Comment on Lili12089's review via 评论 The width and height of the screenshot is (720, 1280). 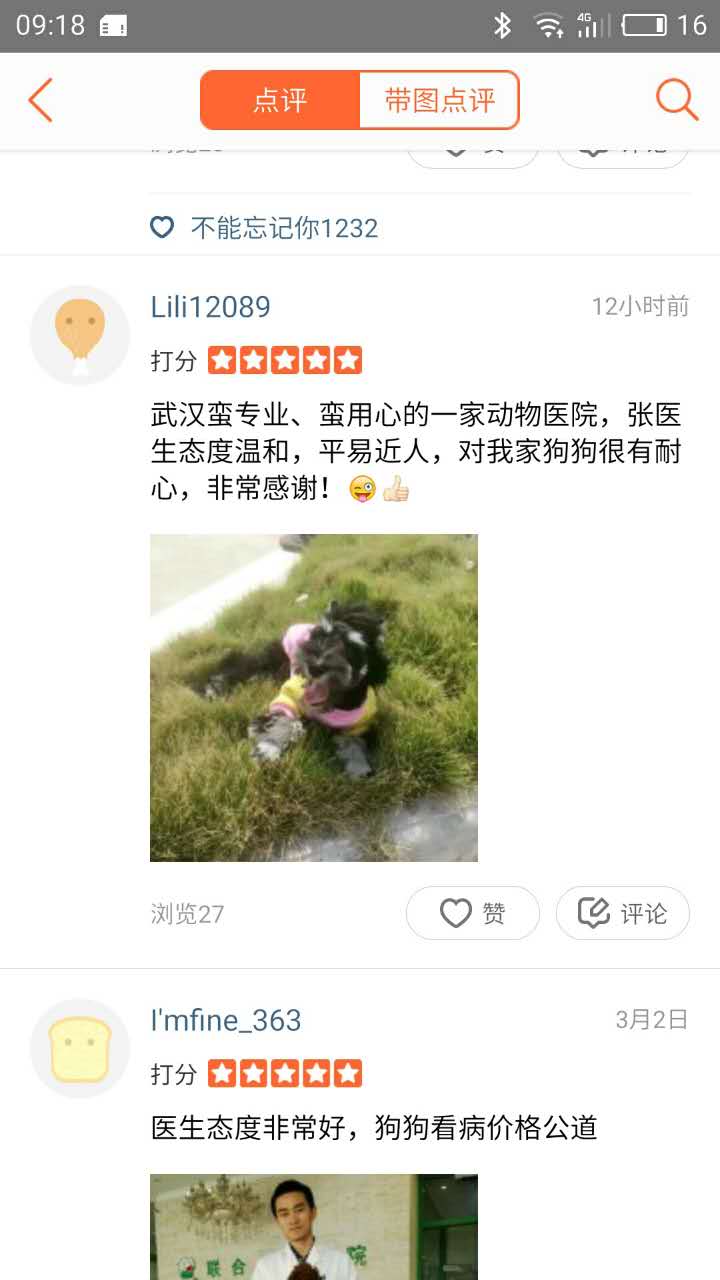click(x=623, y=913)
